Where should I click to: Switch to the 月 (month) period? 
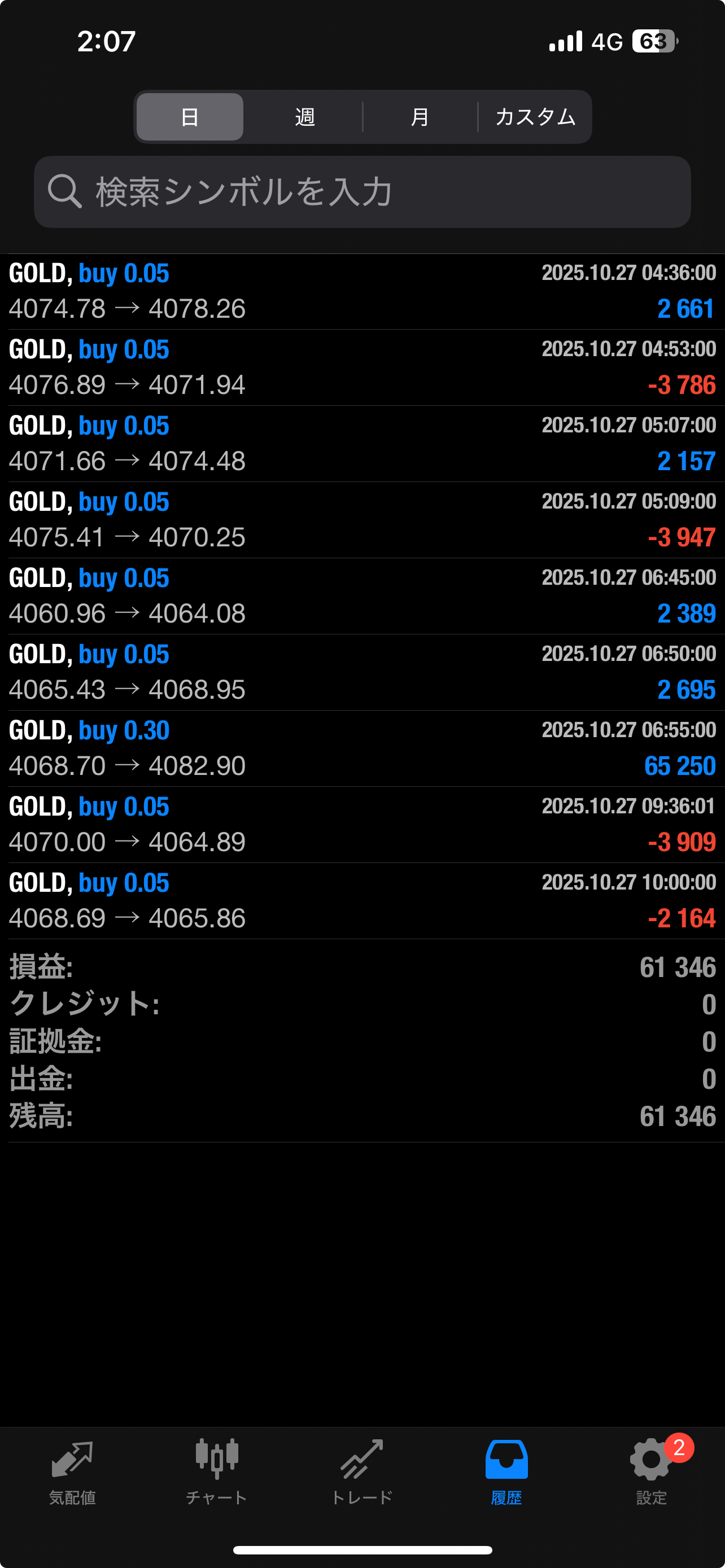[x=420, y=117]
